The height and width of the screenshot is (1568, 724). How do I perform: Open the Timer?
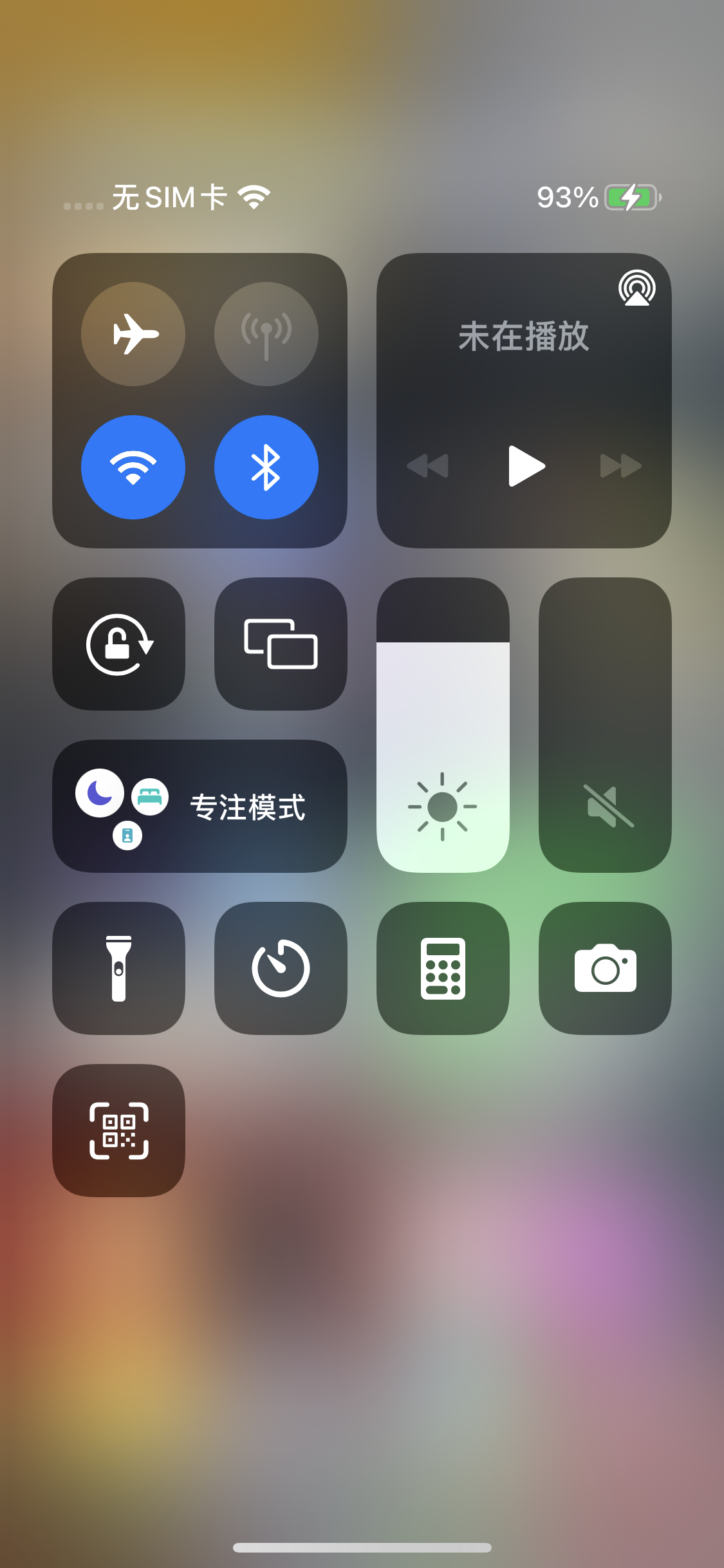(281, 969)
